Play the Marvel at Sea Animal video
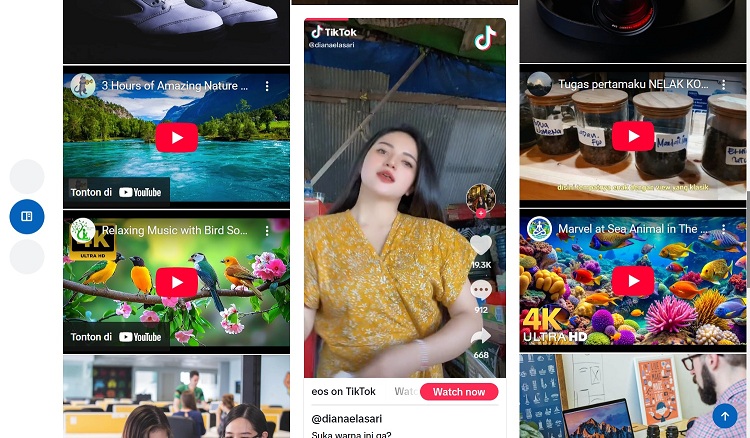Viewport: 750px width, 438px height. pos(632,281)
